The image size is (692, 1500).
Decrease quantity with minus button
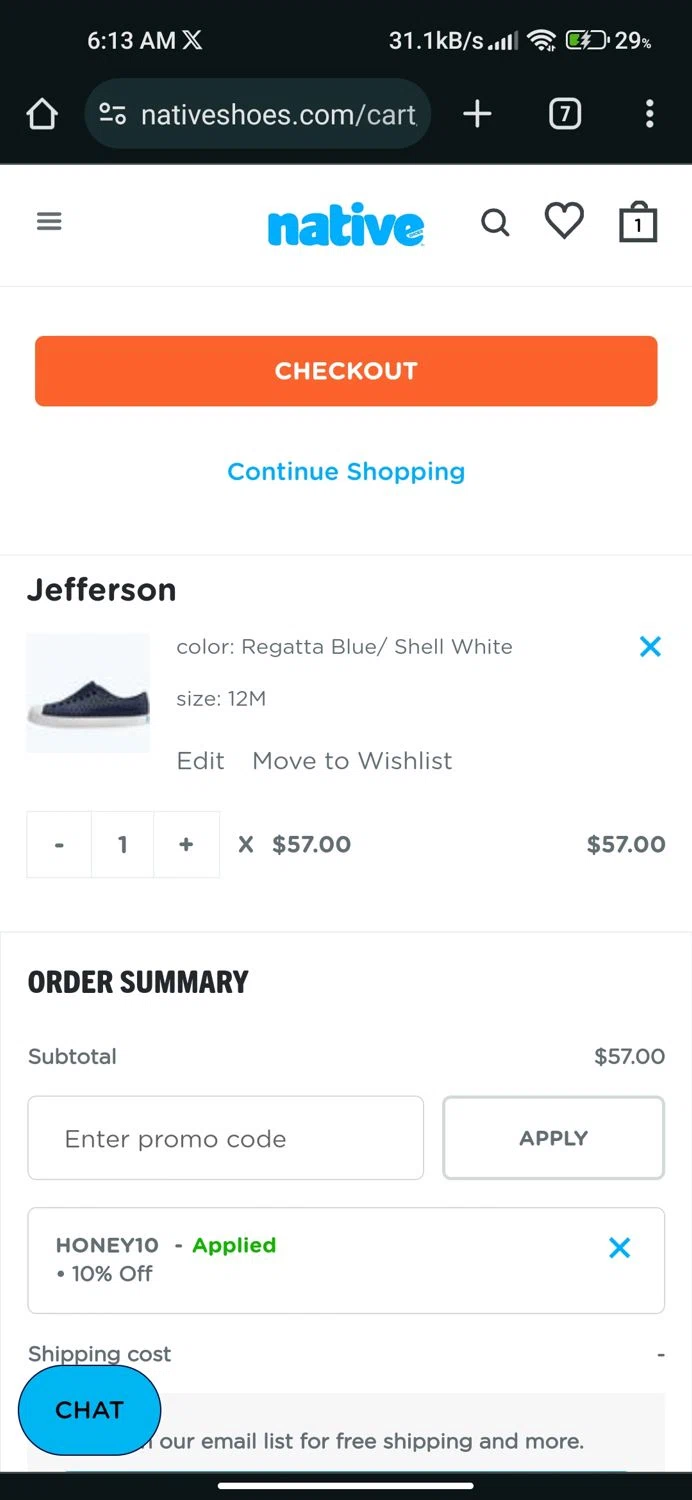coord(59,845)
